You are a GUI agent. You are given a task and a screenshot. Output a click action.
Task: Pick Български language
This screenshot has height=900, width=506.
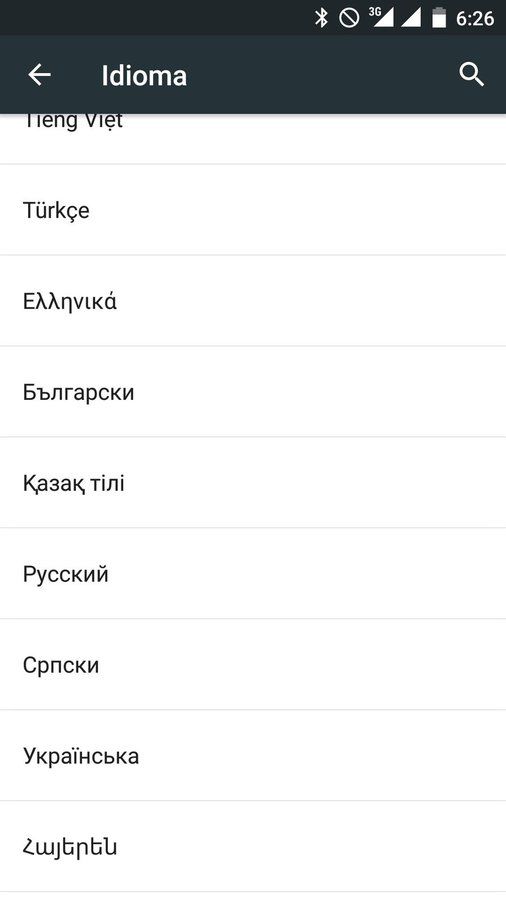[253, 391]
